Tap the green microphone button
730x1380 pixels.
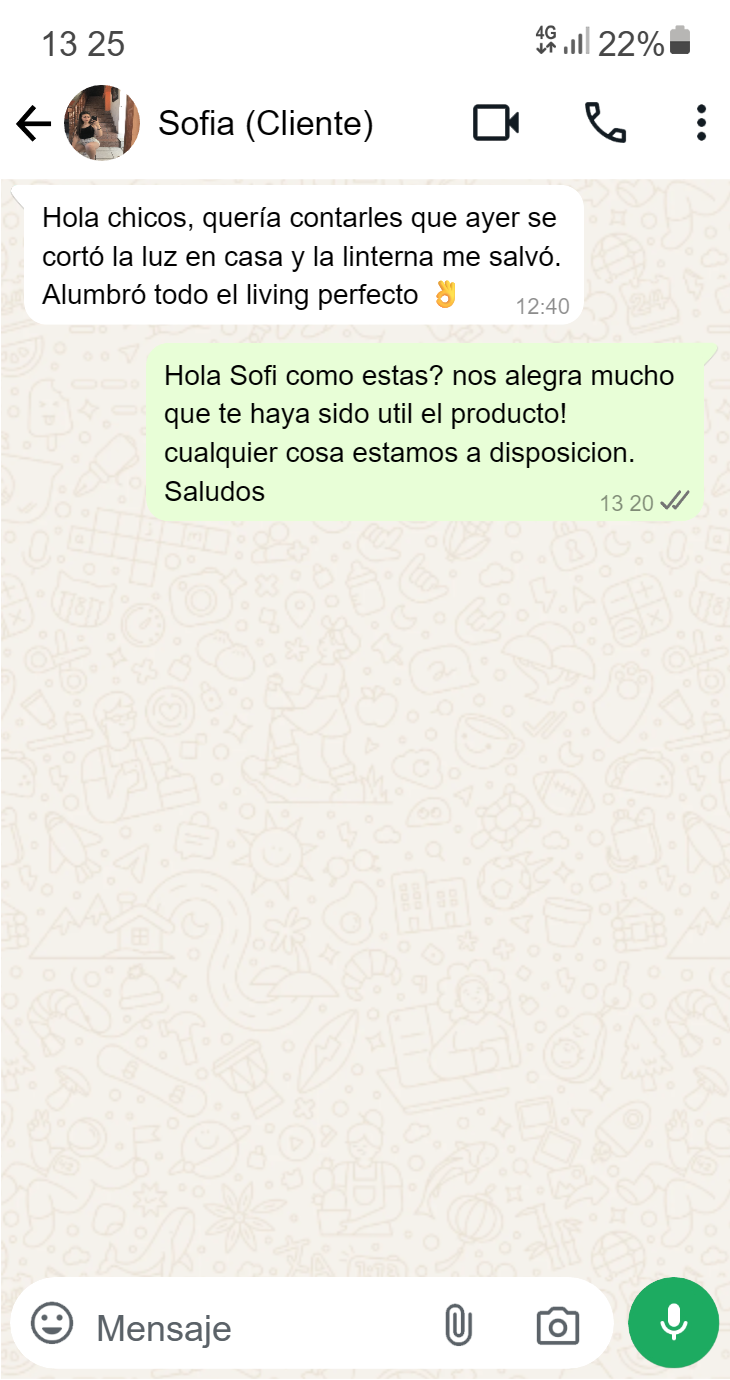tap(673, 1322)
